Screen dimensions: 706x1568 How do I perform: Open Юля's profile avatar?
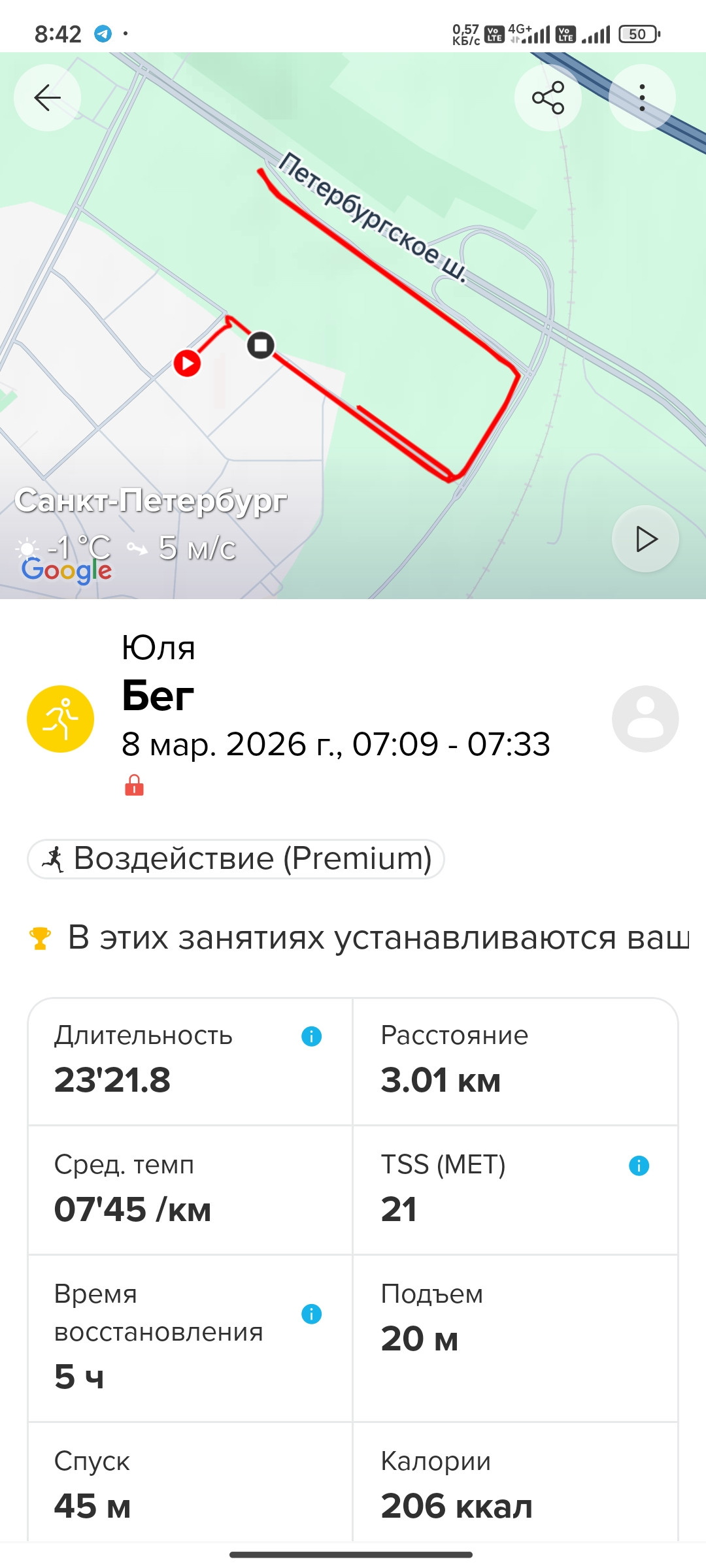coord(645,719)
